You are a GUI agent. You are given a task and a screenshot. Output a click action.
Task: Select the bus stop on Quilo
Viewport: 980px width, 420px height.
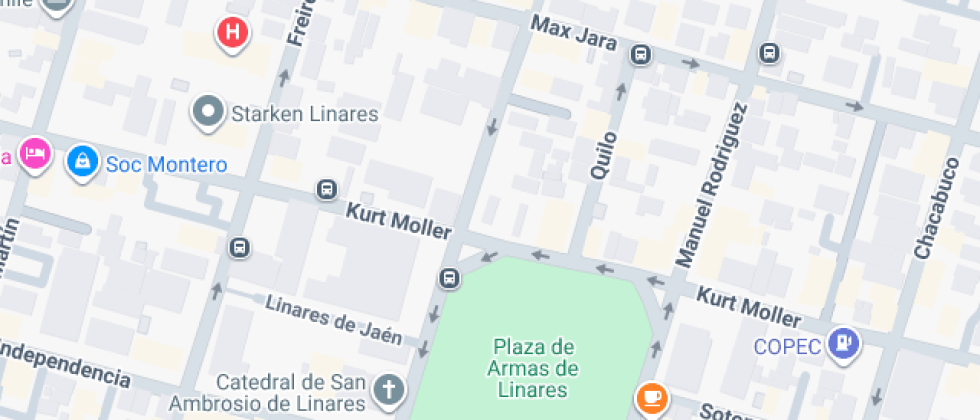click(x=640, y=53)
